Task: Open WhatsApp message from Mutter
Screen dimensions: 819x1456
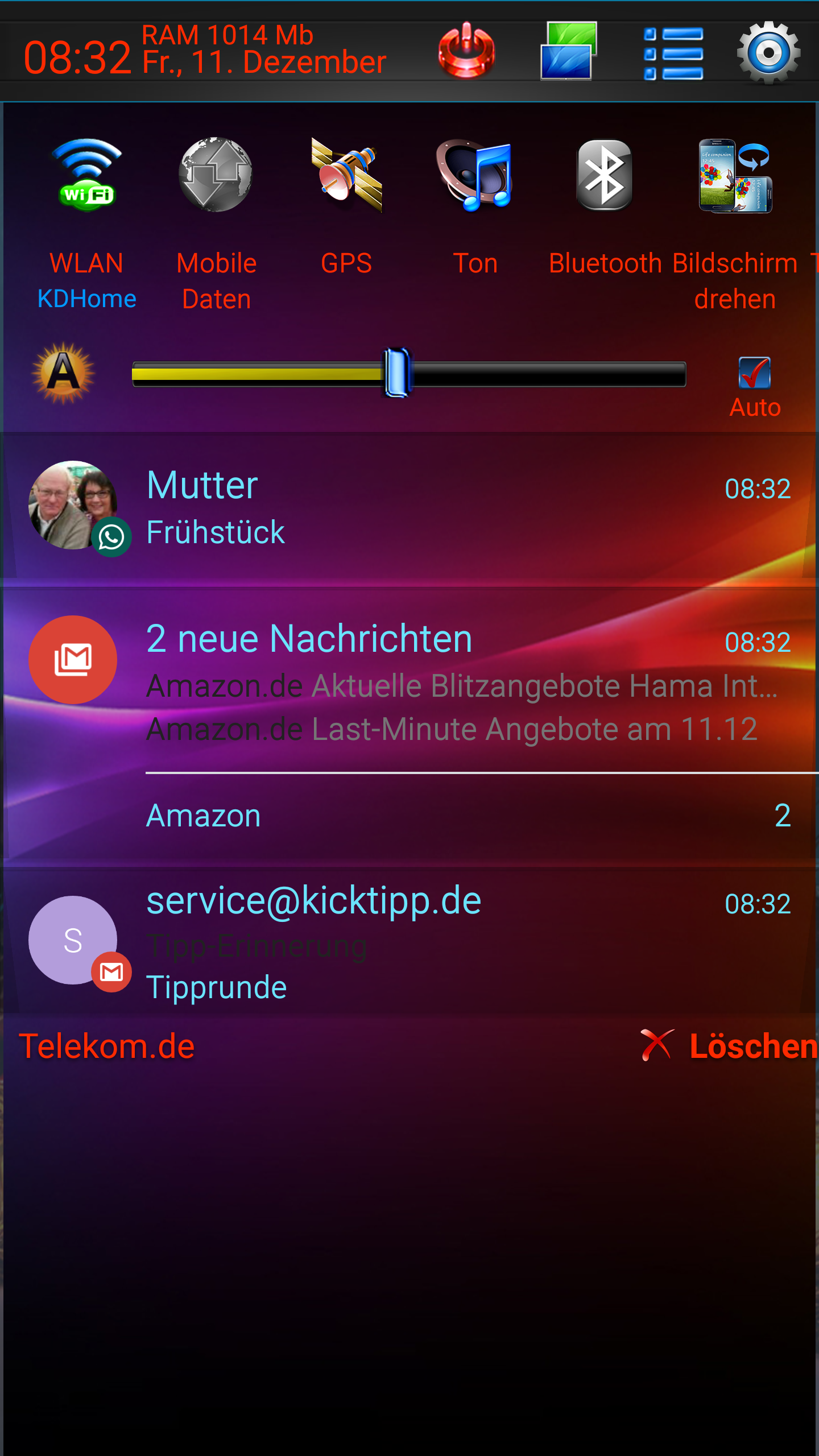Action: (x=409, y=510)
